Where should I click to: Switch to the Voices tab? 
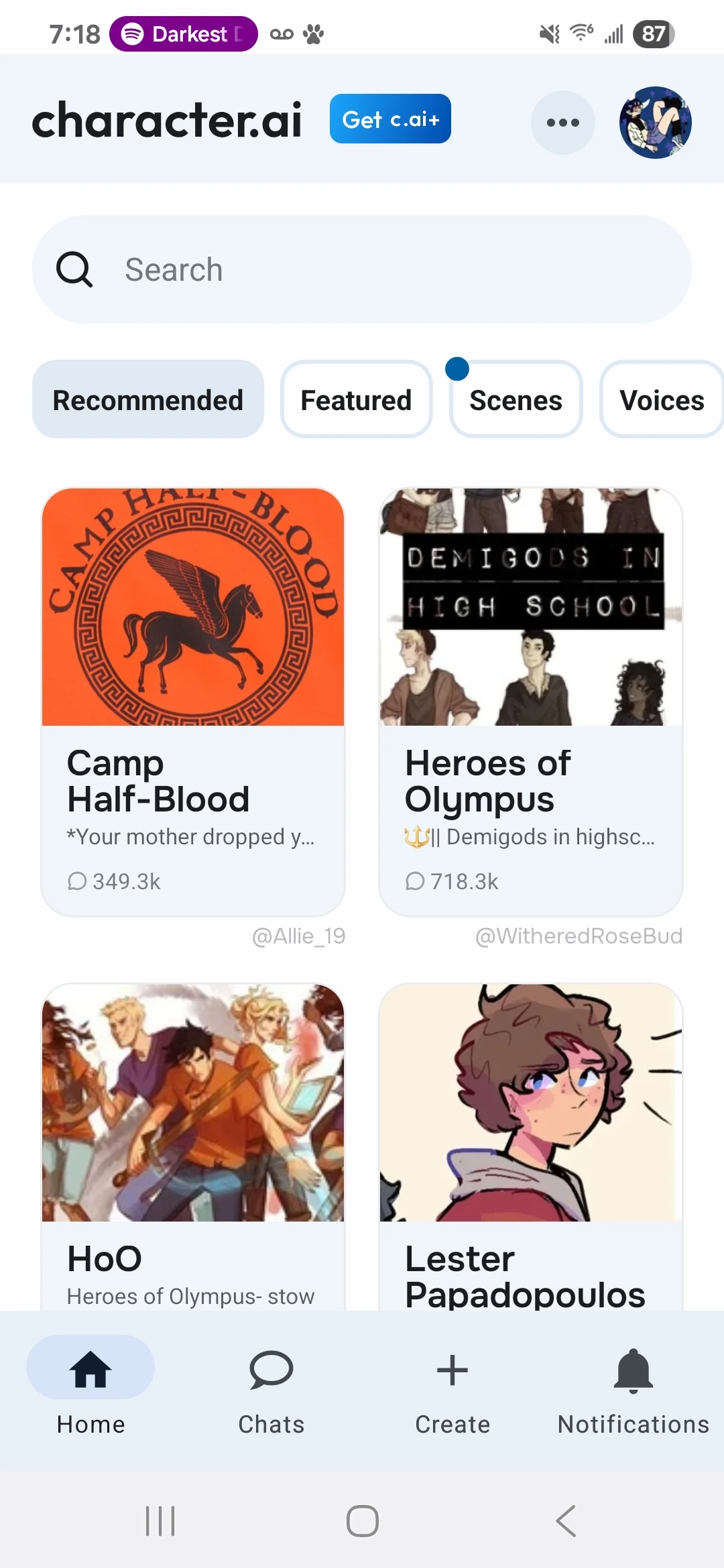[661, 399]
